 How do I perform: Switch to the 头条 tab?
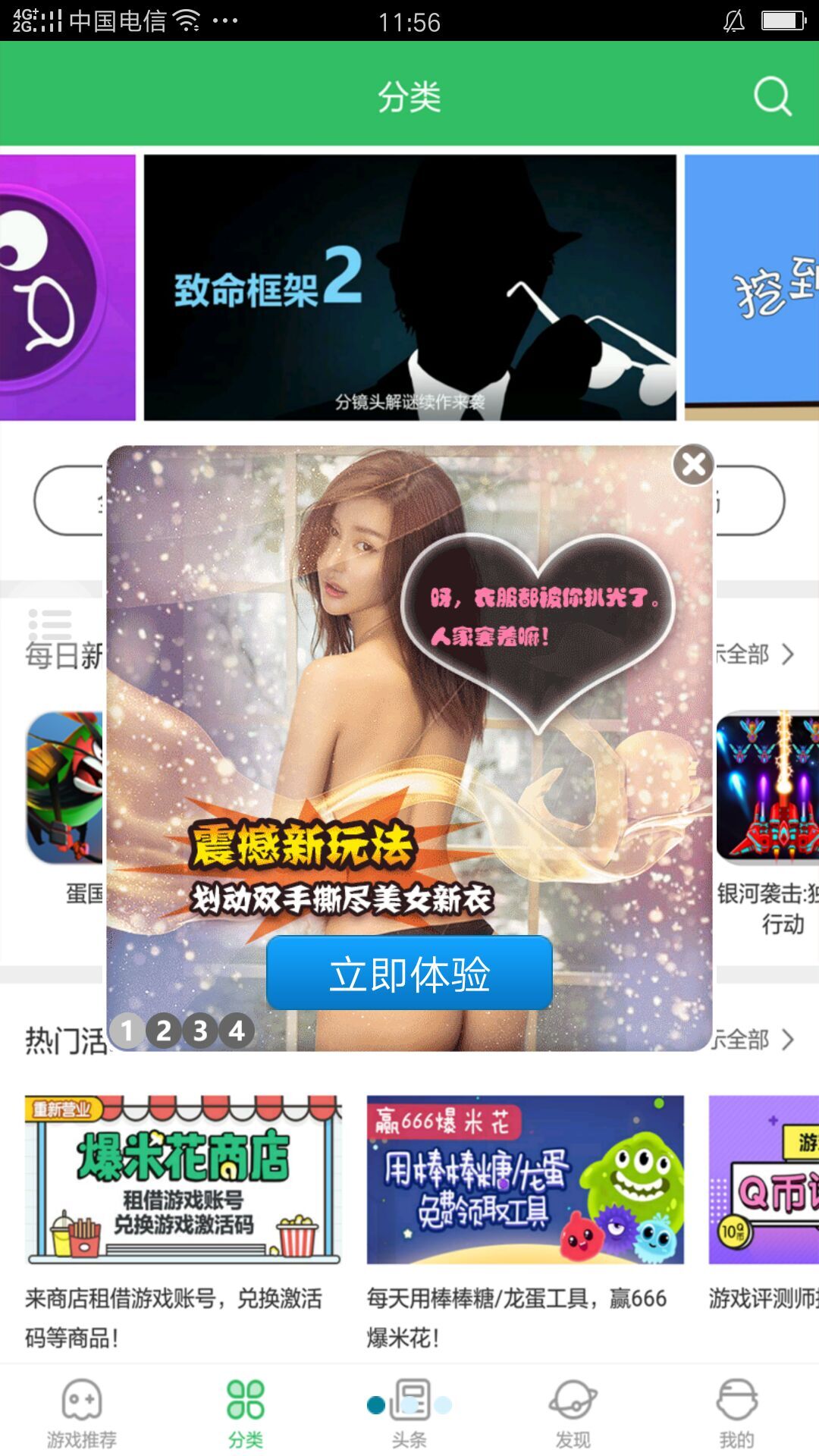click(x=409, y=1413)
